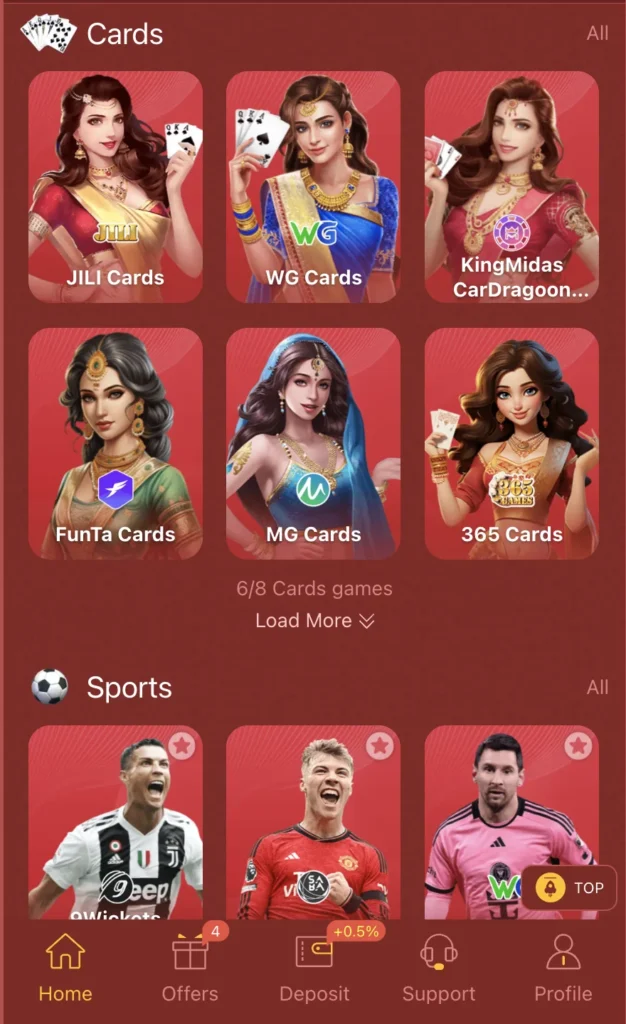This screenshot has width=626, height=1024.
Task: Switch to the Home tab
Action: tap(65, 967)
